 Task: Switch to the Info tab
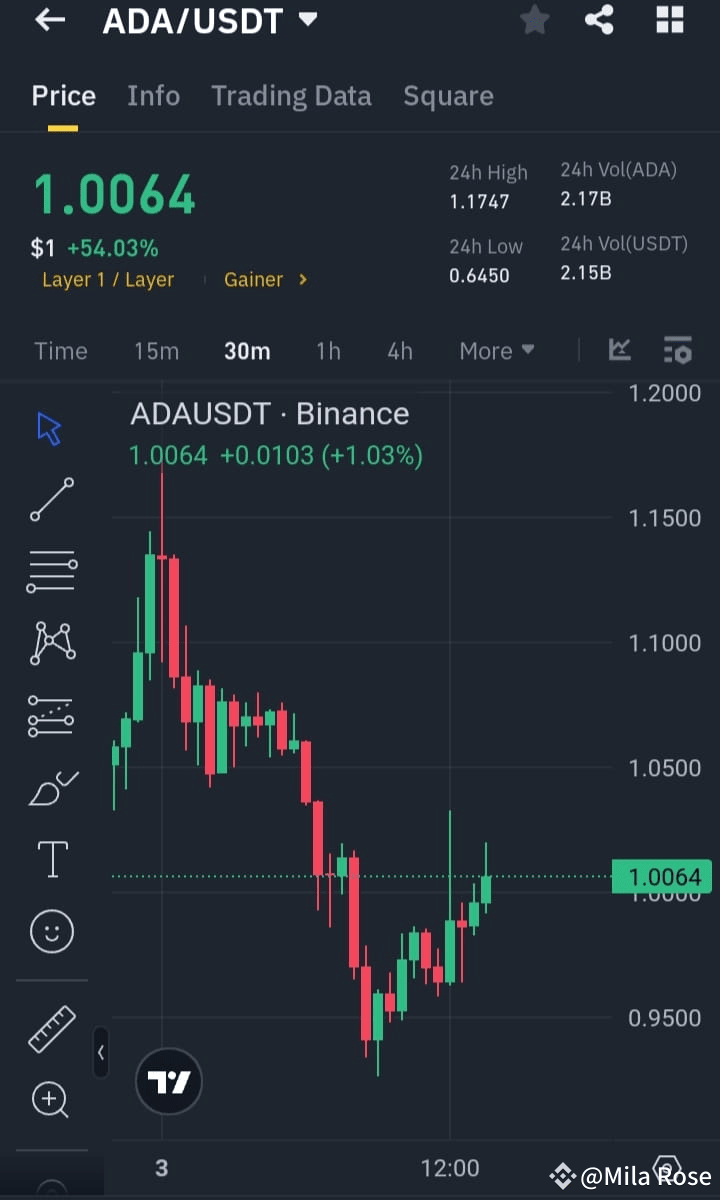(x=153, y=95)
